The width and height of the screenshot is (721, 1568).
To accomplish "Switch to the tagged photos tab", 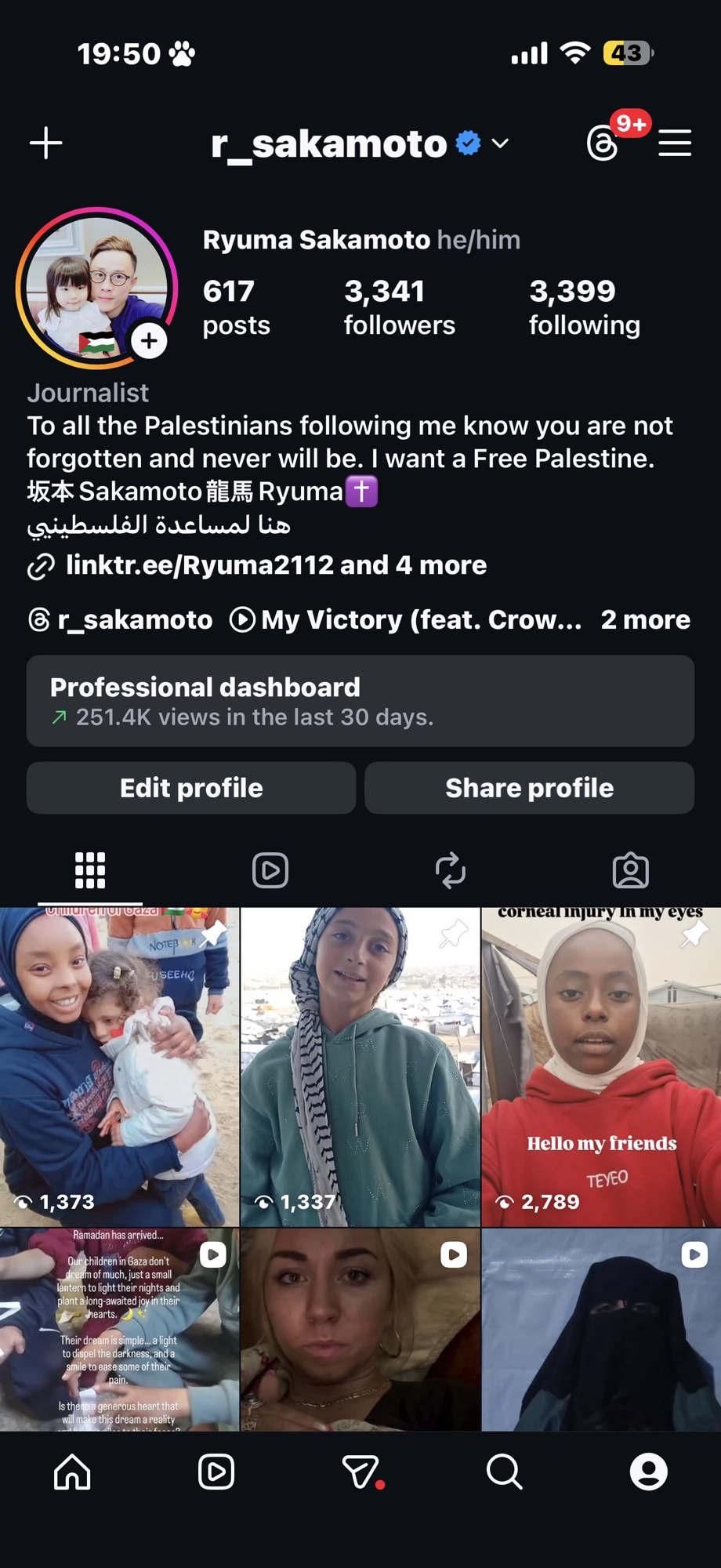I will 630,870.
